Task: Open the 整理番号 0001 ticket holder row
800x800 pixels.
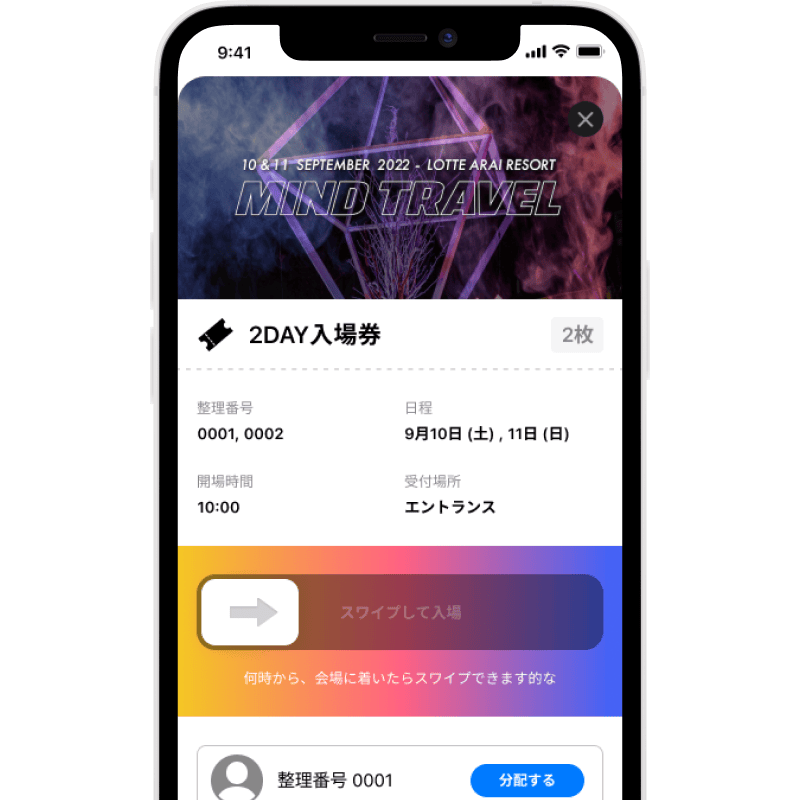Action: click(x=335, y=780)
